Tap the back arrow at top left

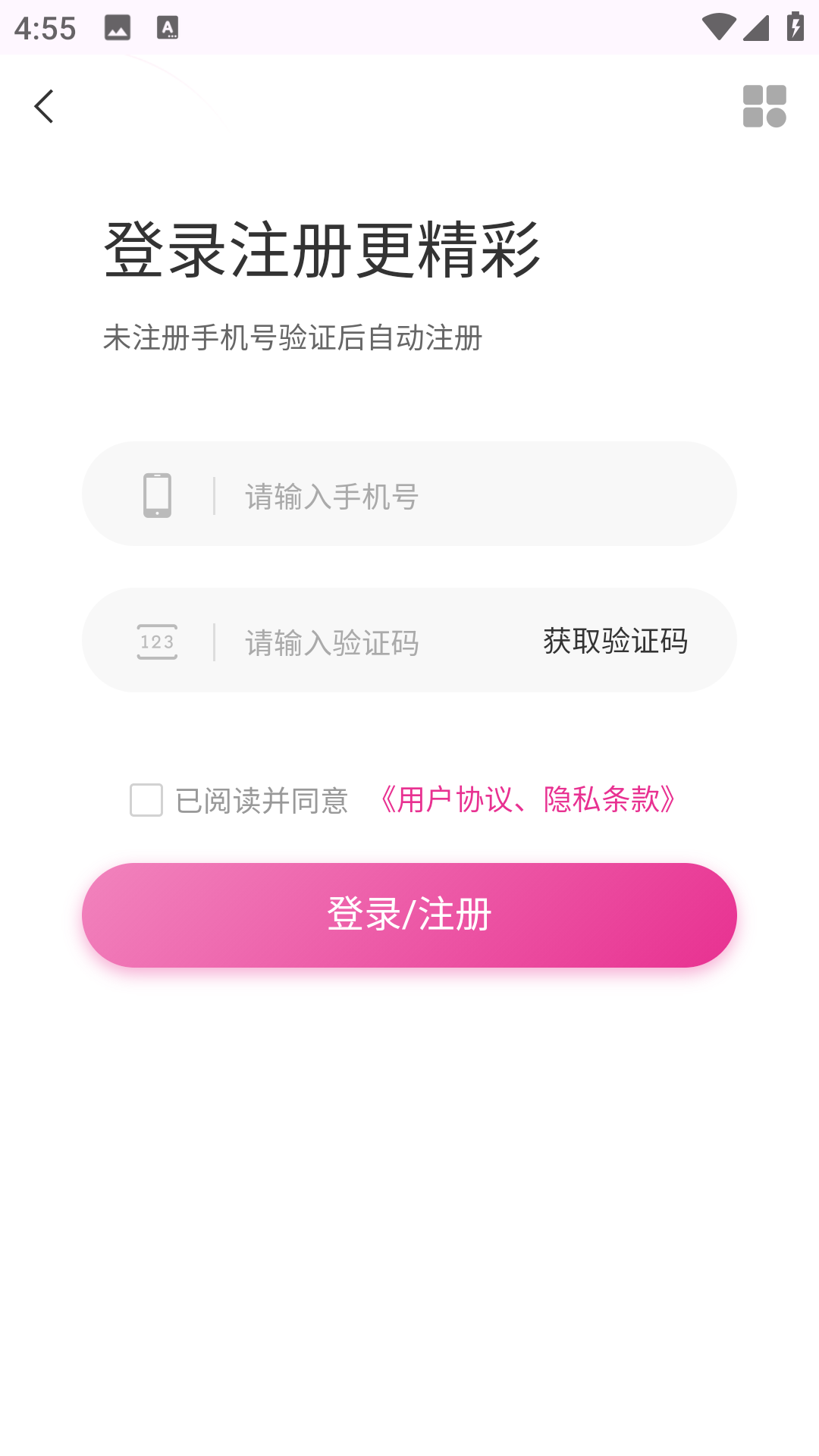pos(45,105)
